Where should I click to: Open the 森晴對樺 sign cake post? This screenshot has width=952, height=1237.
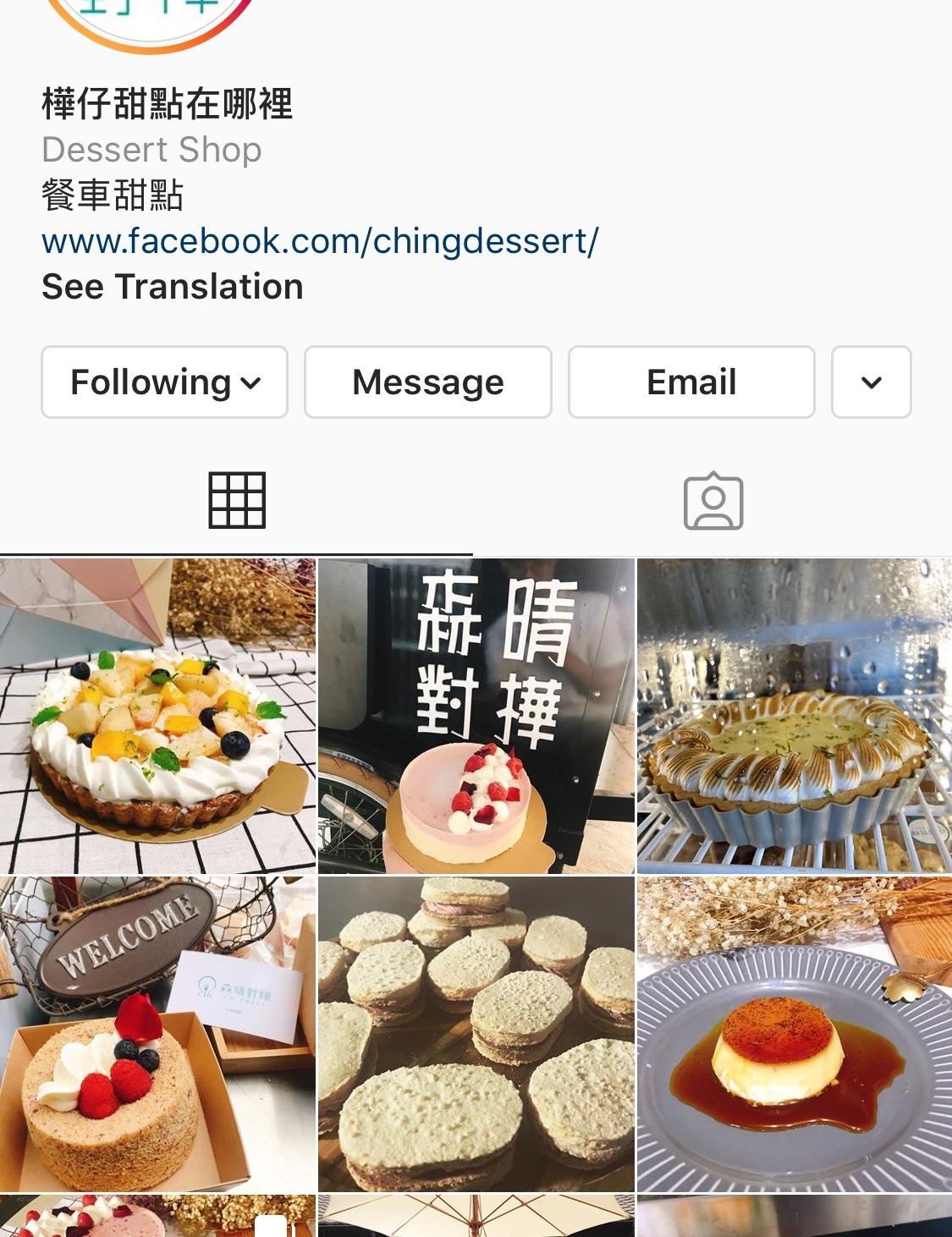coord(476,716)
